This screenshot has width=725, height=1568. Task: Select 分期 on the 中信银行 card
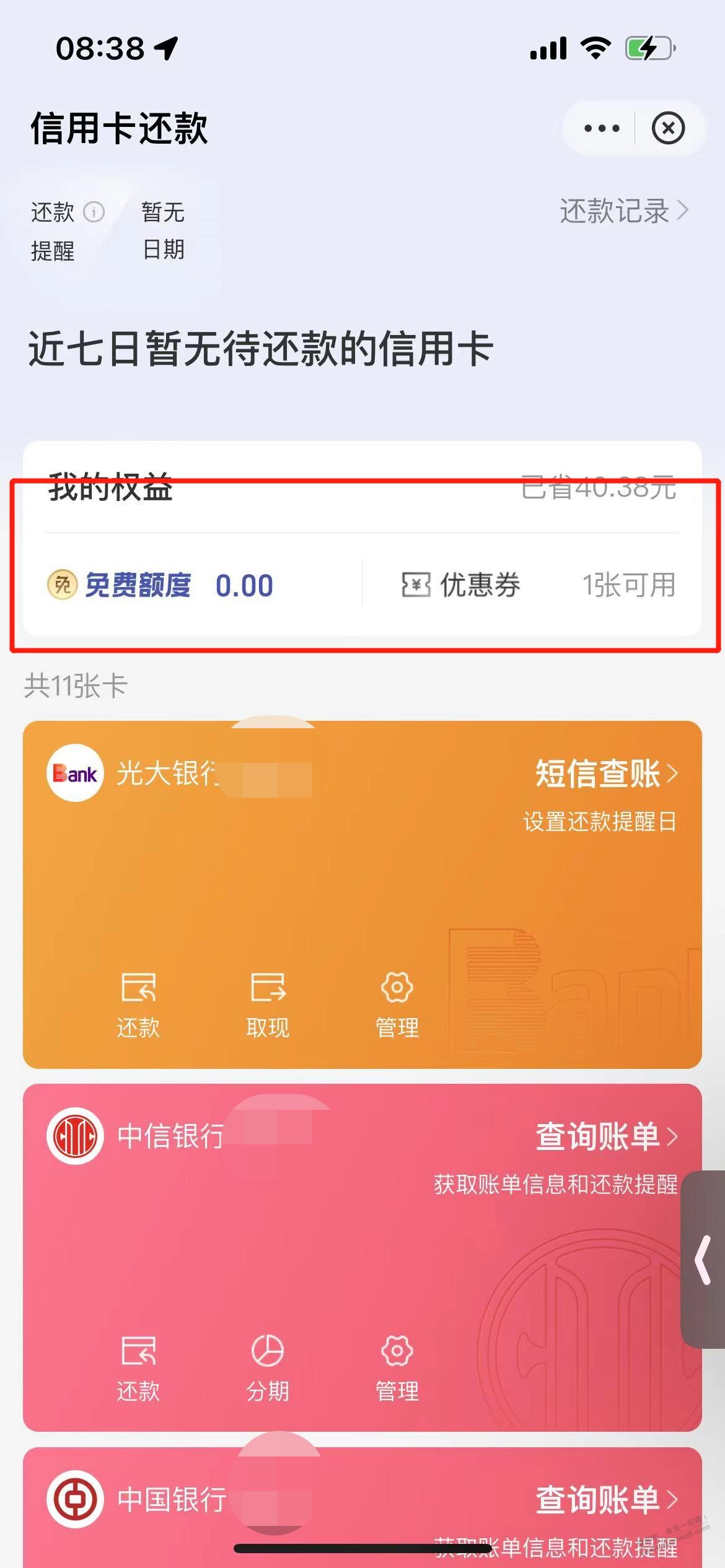(x=267, y=1369)
